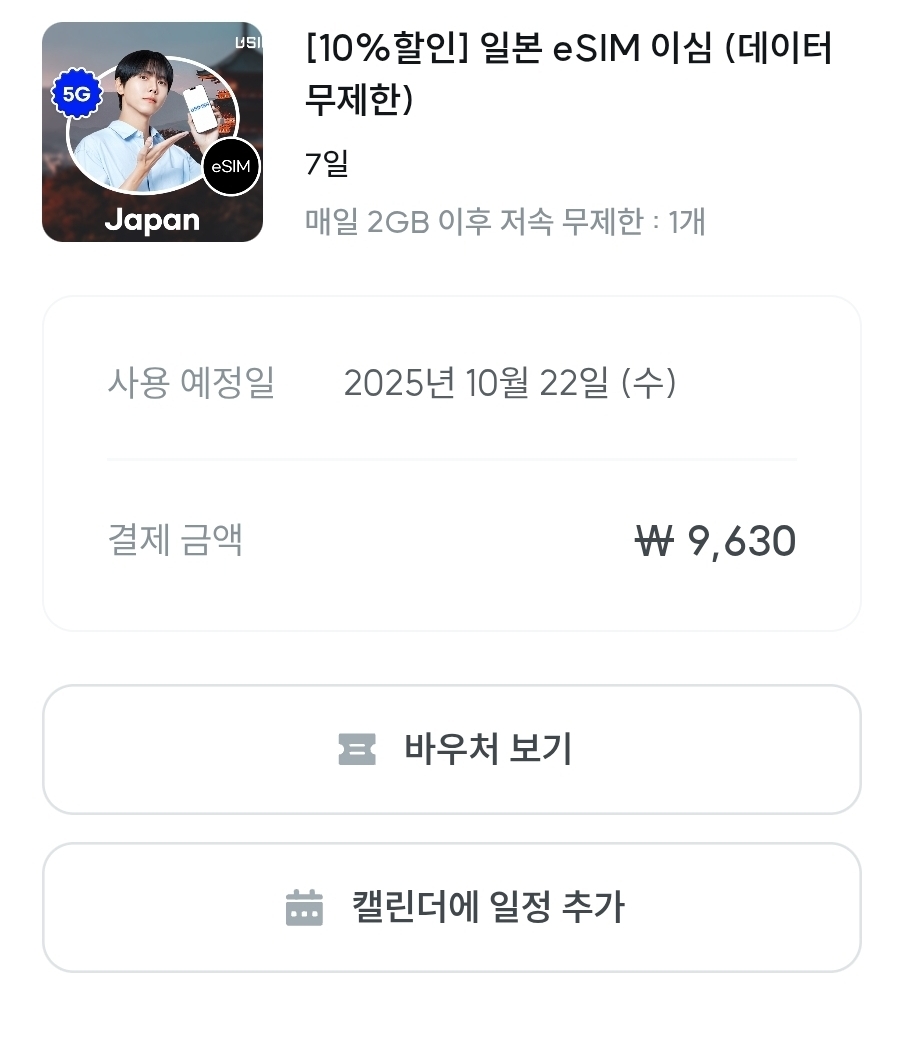Screen dimensions: 904x1037
Task: Open the Japan eSIM product thumbnail
Action: tap(152, 132)
